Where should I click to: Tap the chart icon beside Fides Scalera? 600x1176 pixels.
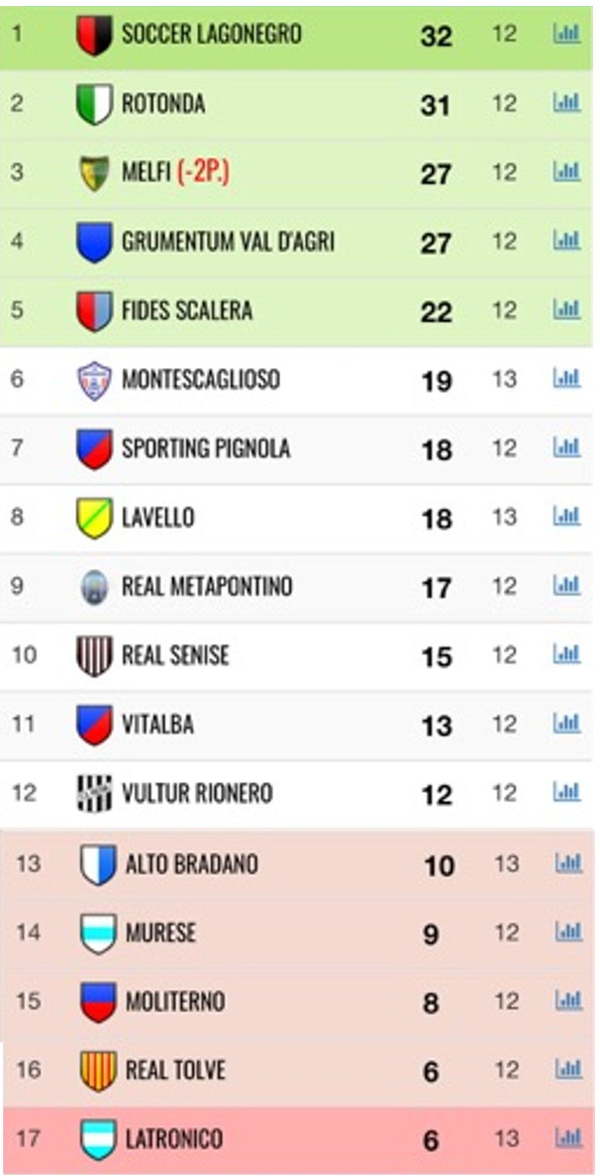click(567, 310)
